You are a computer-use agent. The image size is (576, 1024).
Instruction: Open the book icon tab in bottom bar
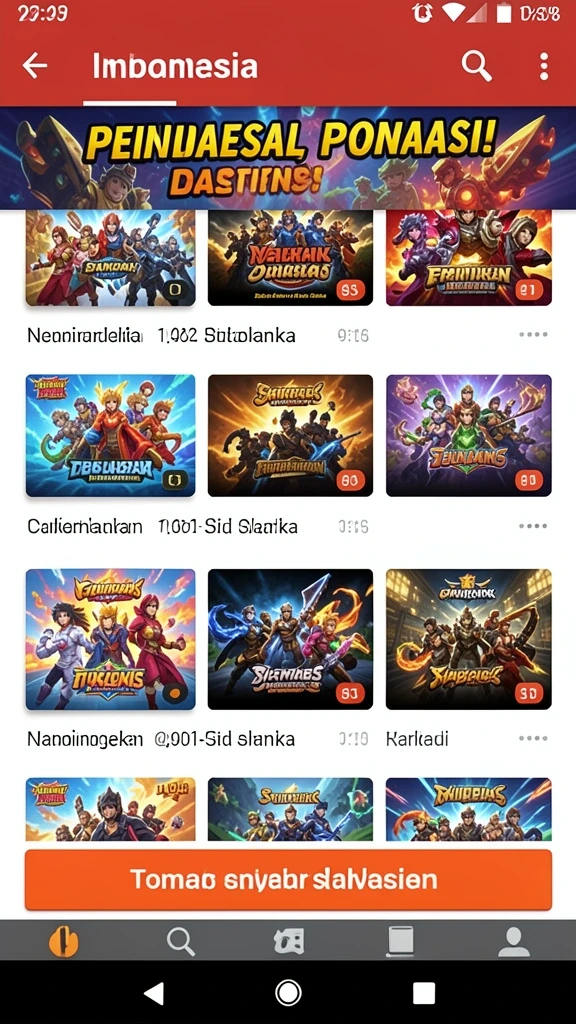coord(401,942)
